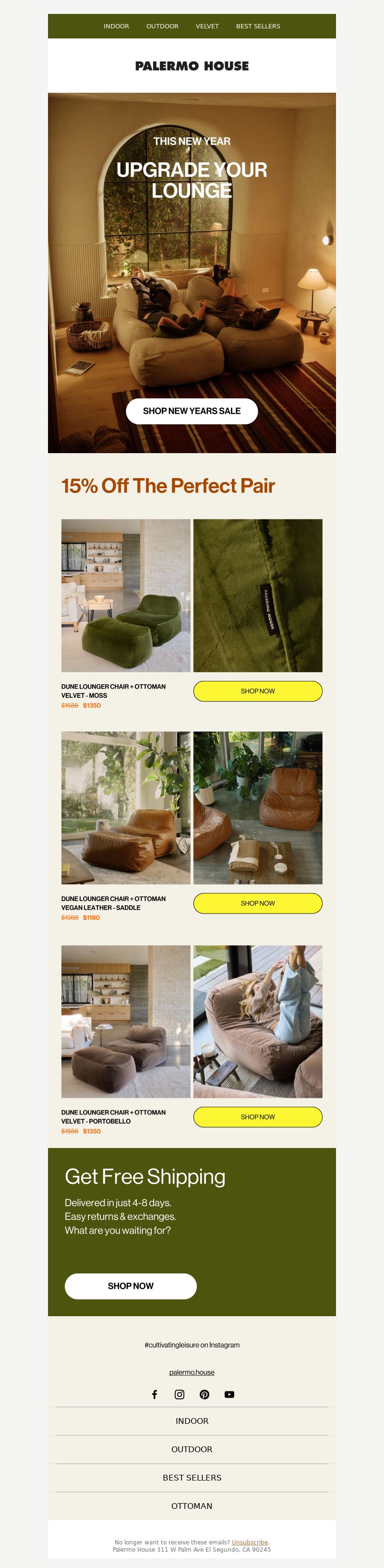Shop now for Velvet Portobello lounger
Screen dimensions: 384x1568
tap(258, 1117)
